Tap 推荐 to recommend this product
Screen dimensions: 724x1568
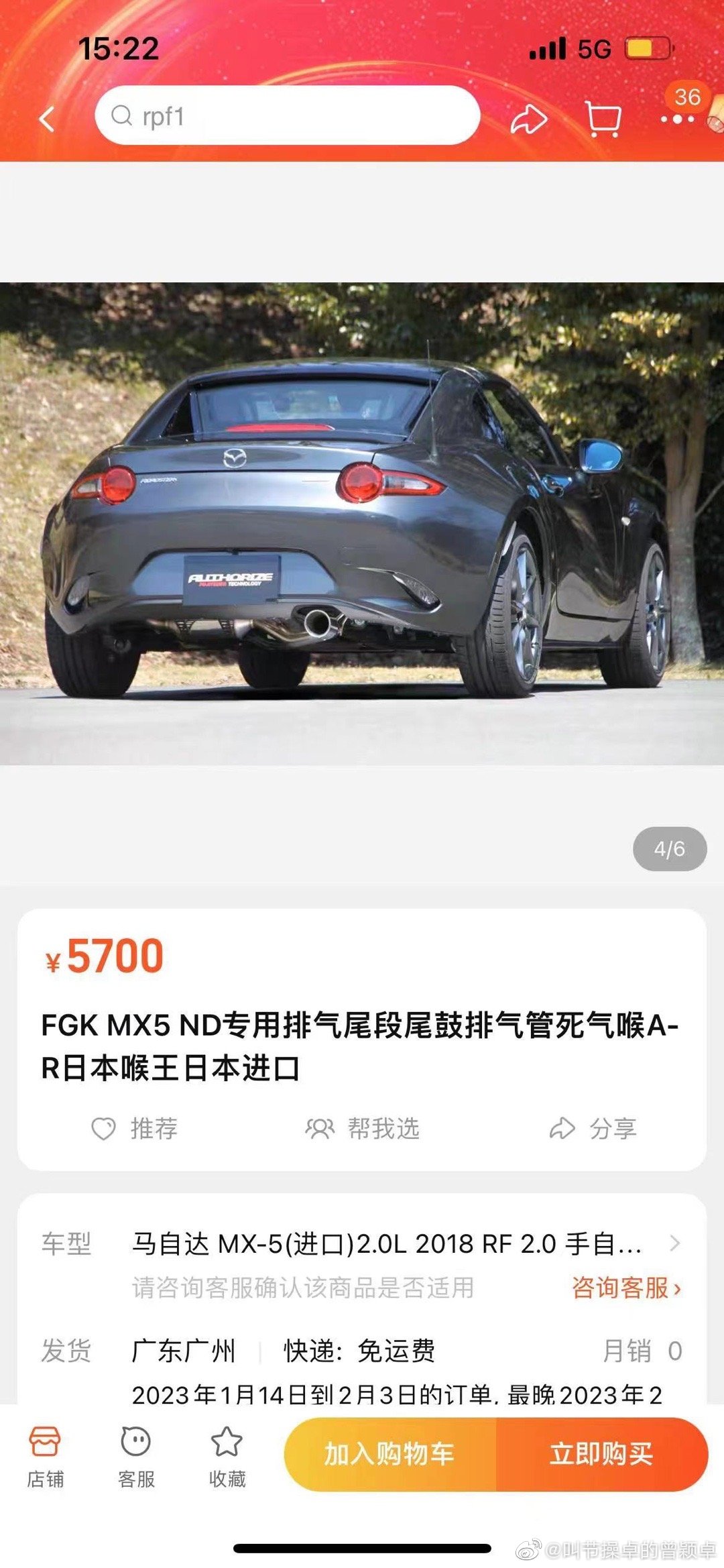point(135,1129)
